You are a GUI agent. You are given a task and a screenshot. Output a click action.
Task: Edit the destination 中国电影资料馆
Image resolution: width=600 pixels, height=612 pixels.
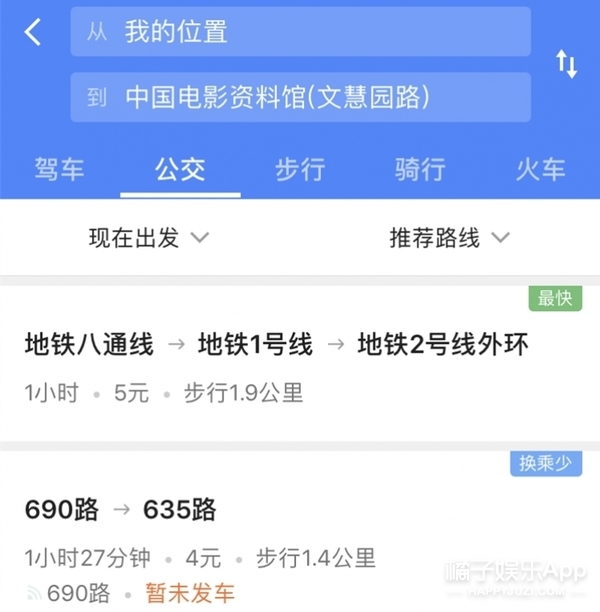click(x=300, y=97)
